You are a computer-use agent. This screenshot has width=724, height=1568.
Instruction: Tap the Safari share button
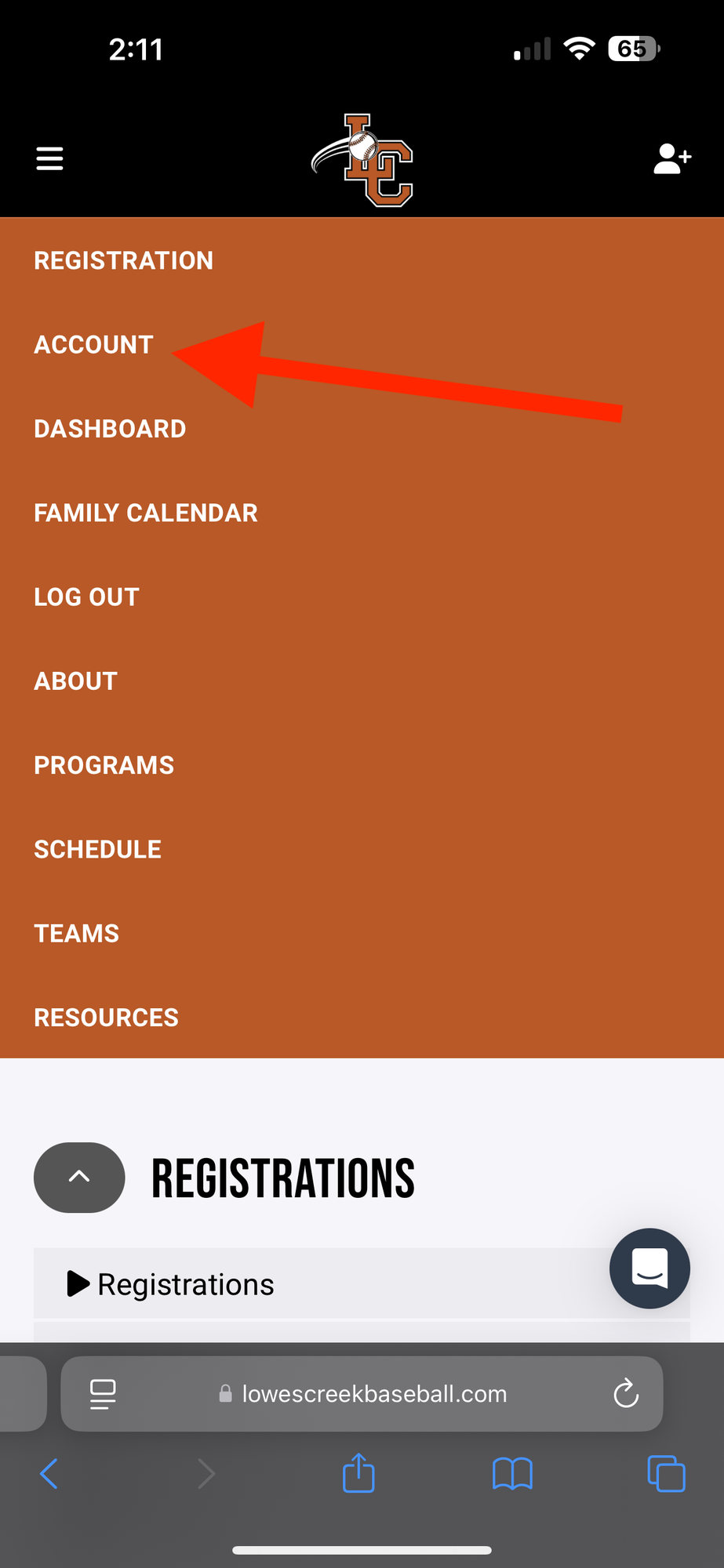(x=358, y=1473)
